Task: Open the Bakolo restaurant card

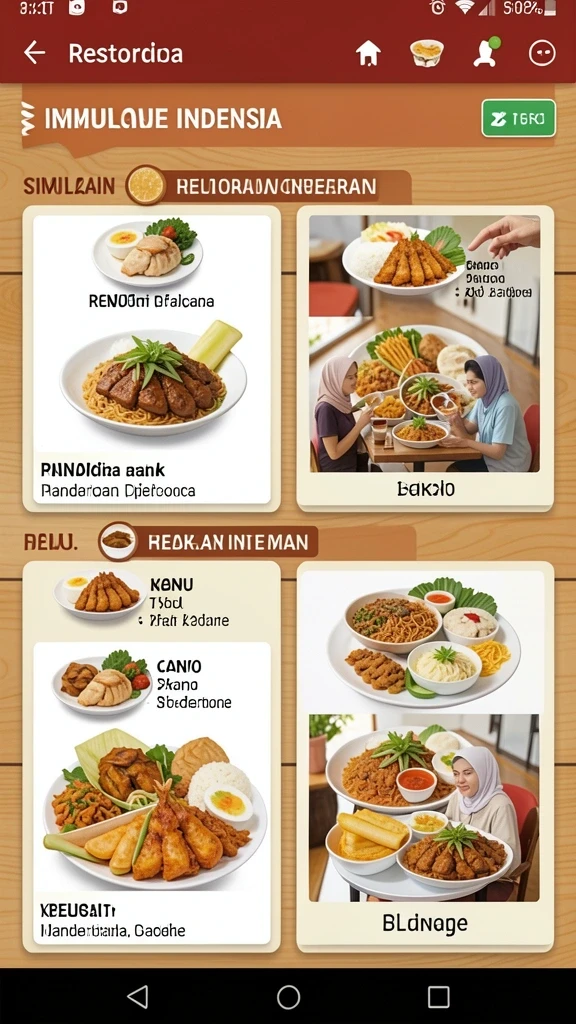Action: tap(425, 359)
